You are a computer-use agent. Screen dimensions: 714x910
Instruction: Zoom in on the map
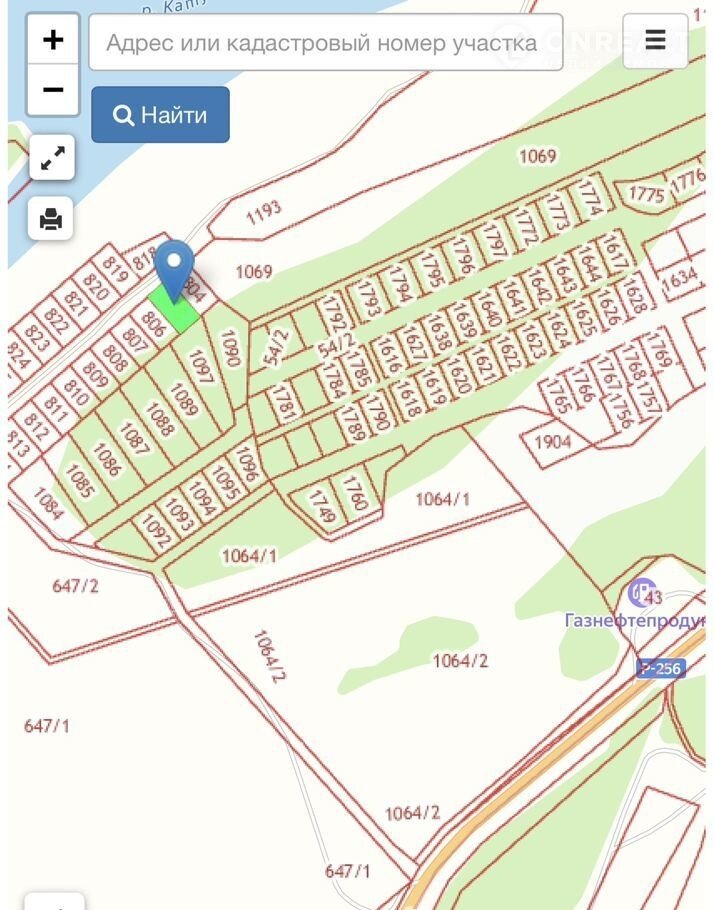[x=53, y=40]
